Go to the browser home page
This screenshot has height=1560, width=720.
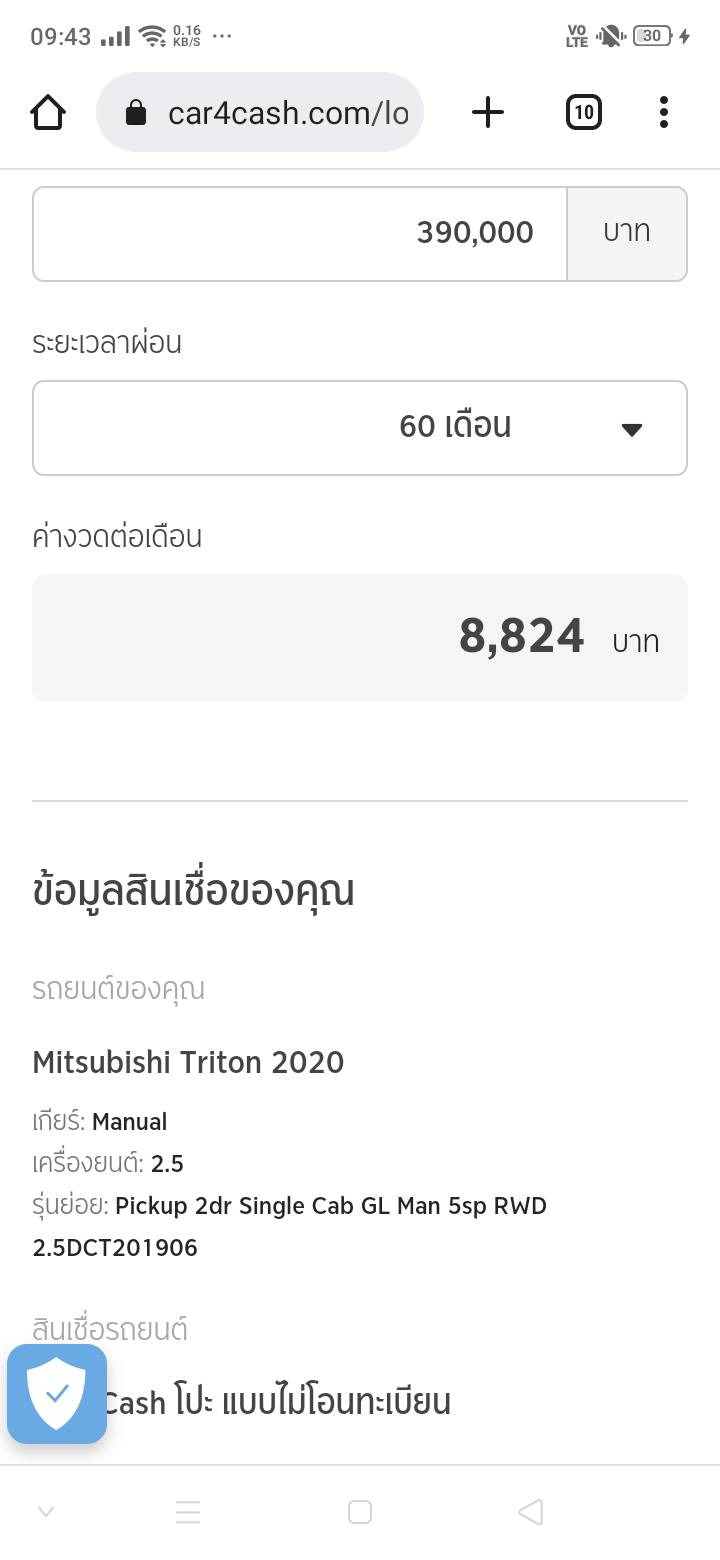(x=48, y=113)
